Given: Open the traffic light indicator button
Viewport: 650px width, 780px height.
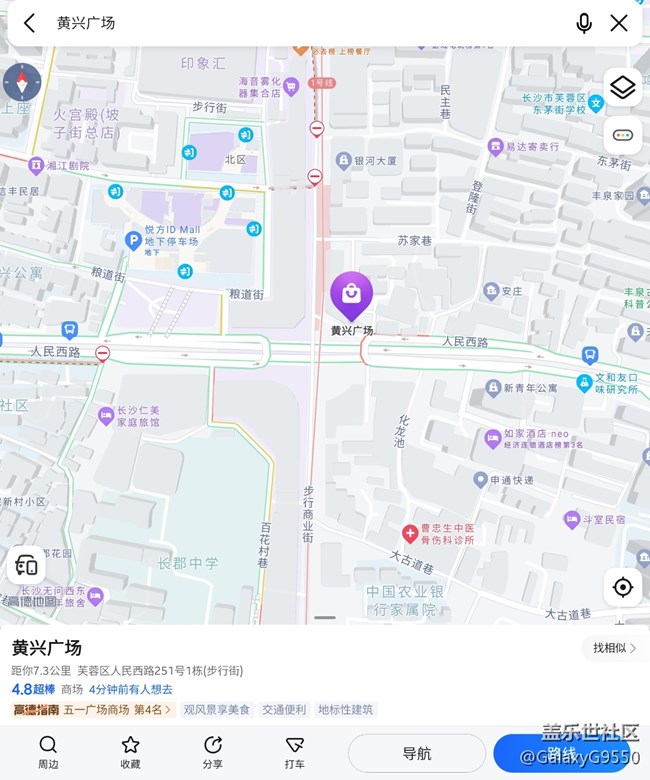Looking at the screenshot, I should pyautogui.click(x=622, y=135).
